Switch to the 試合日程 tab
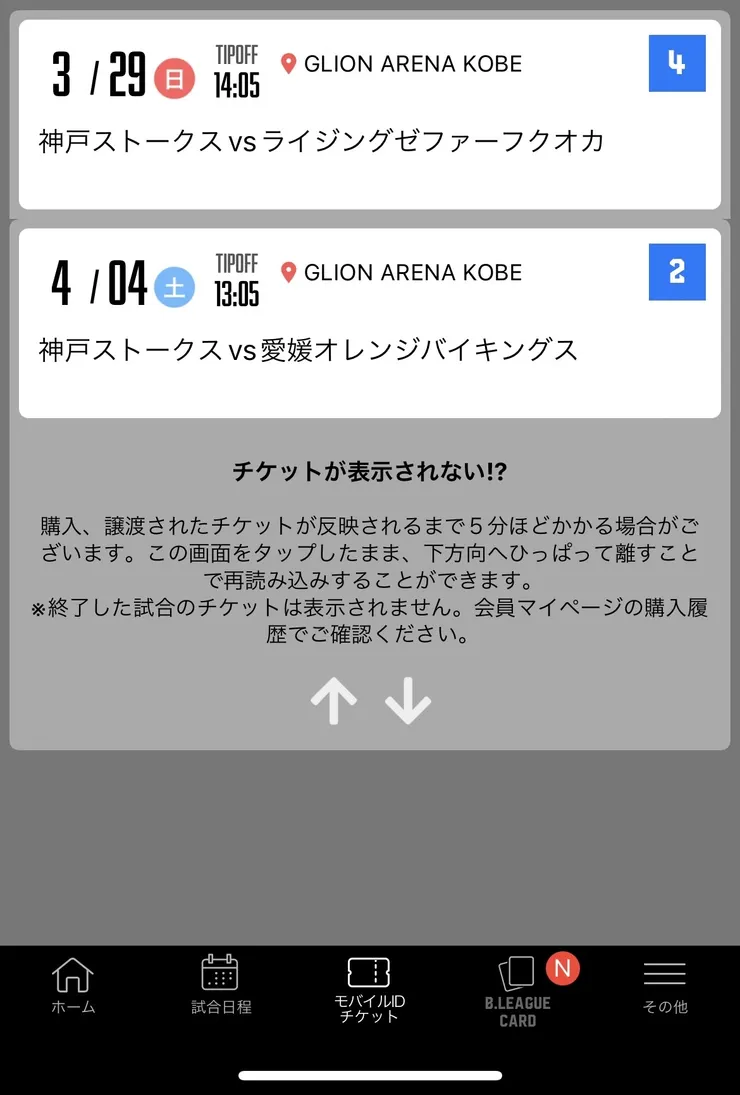The image size is (740, 1095). pos(221,988)
